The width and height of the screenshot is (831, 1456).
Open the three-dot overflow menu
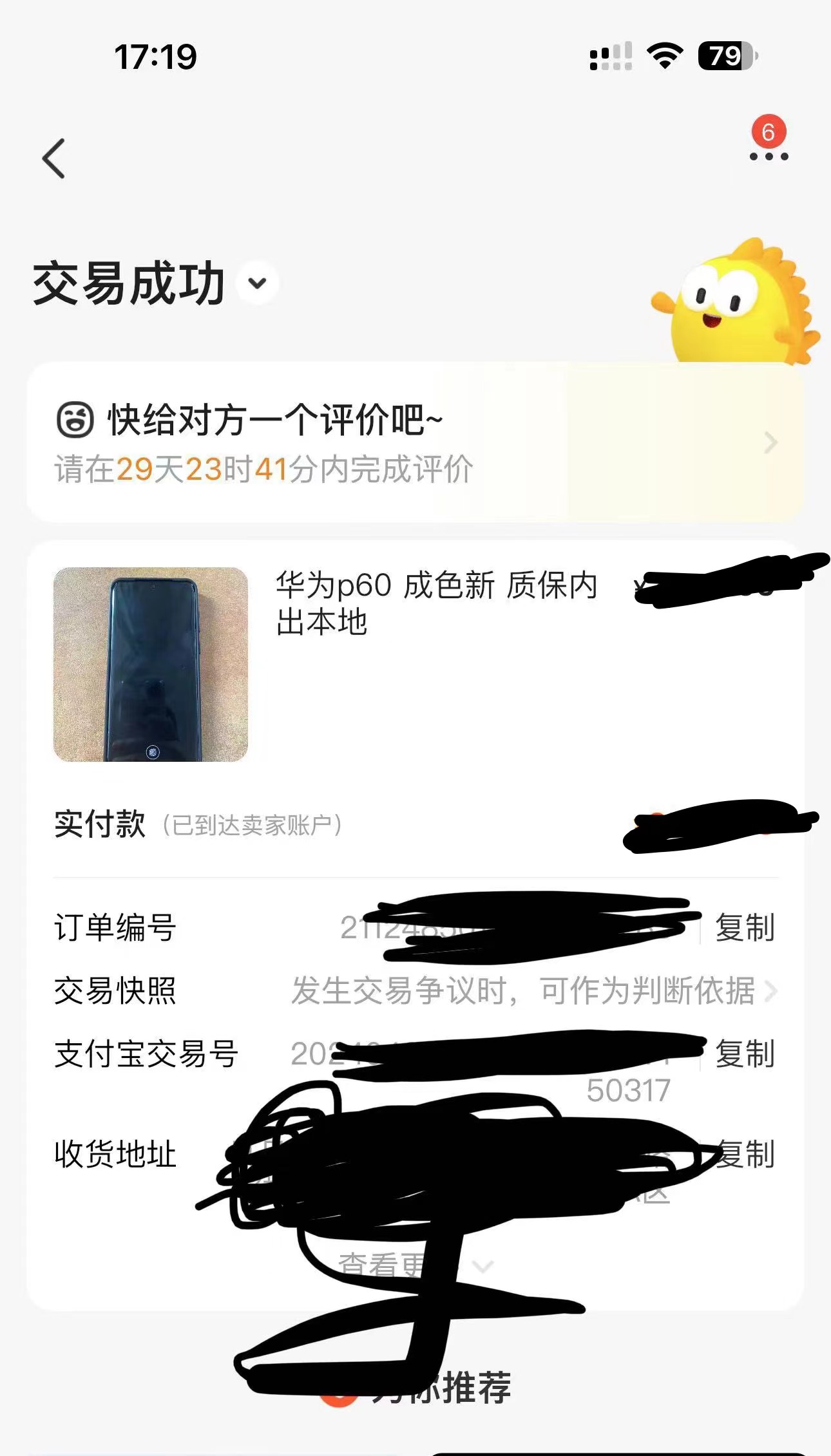click(769, 156)
